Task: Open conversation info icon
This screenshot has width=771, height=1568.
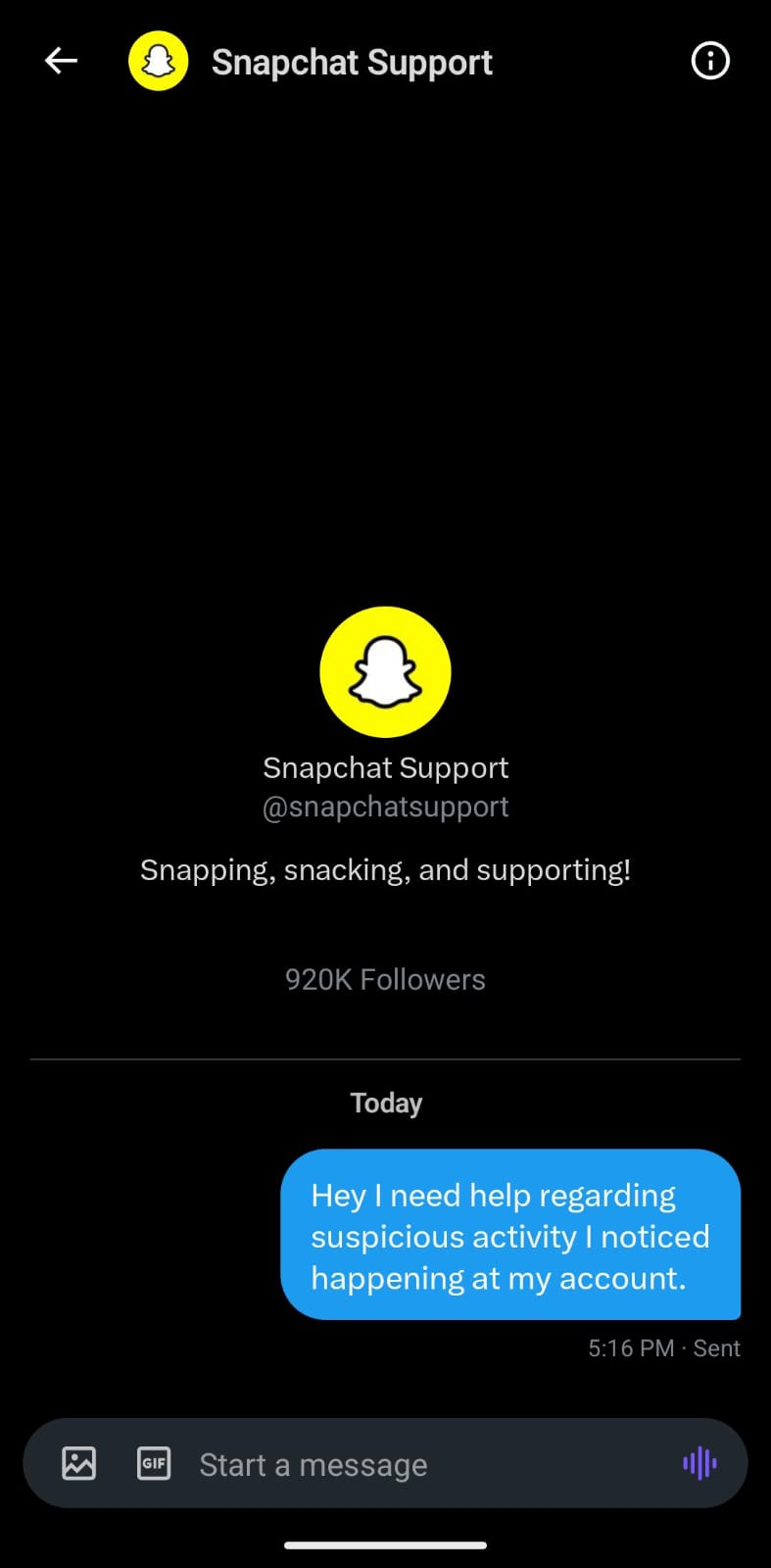Action: pos(710,61)
